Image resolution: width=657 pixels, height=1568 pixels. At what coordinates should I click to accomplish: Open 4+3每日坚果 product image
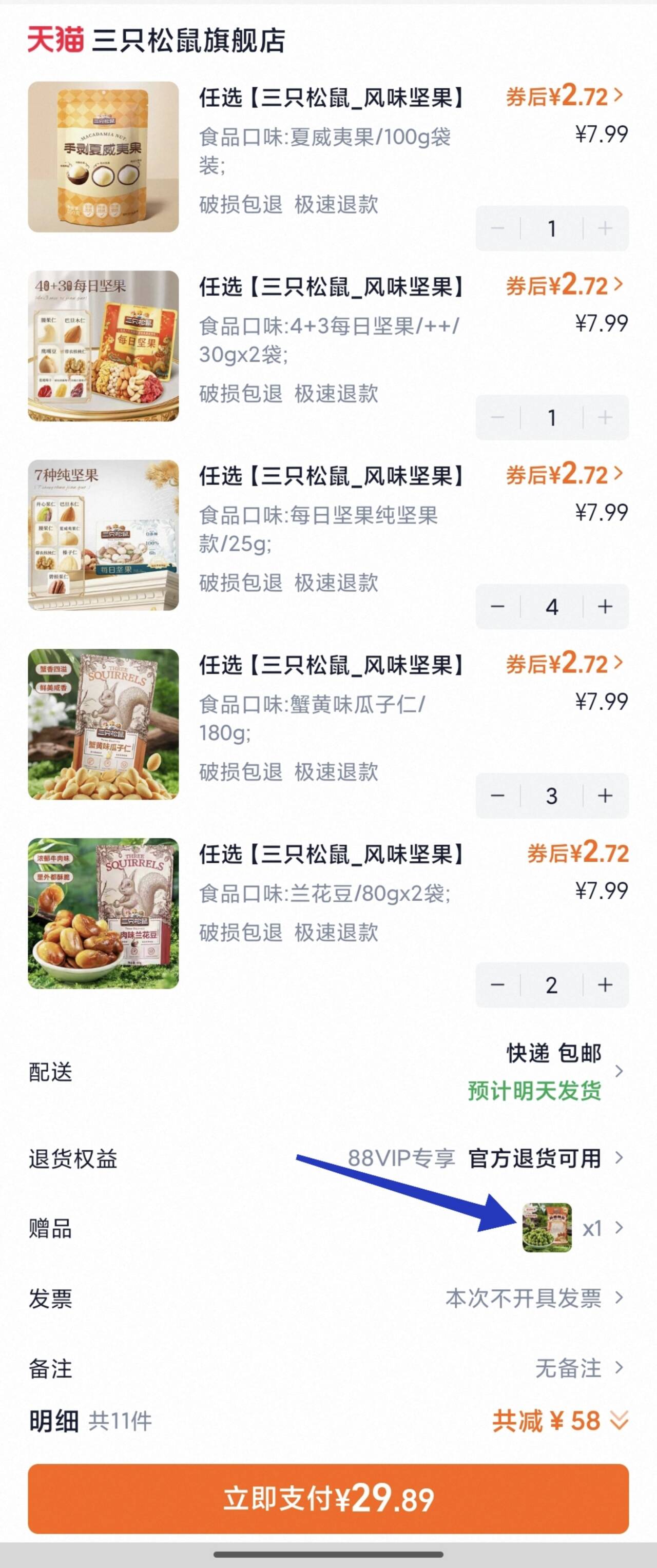[104, 346]
